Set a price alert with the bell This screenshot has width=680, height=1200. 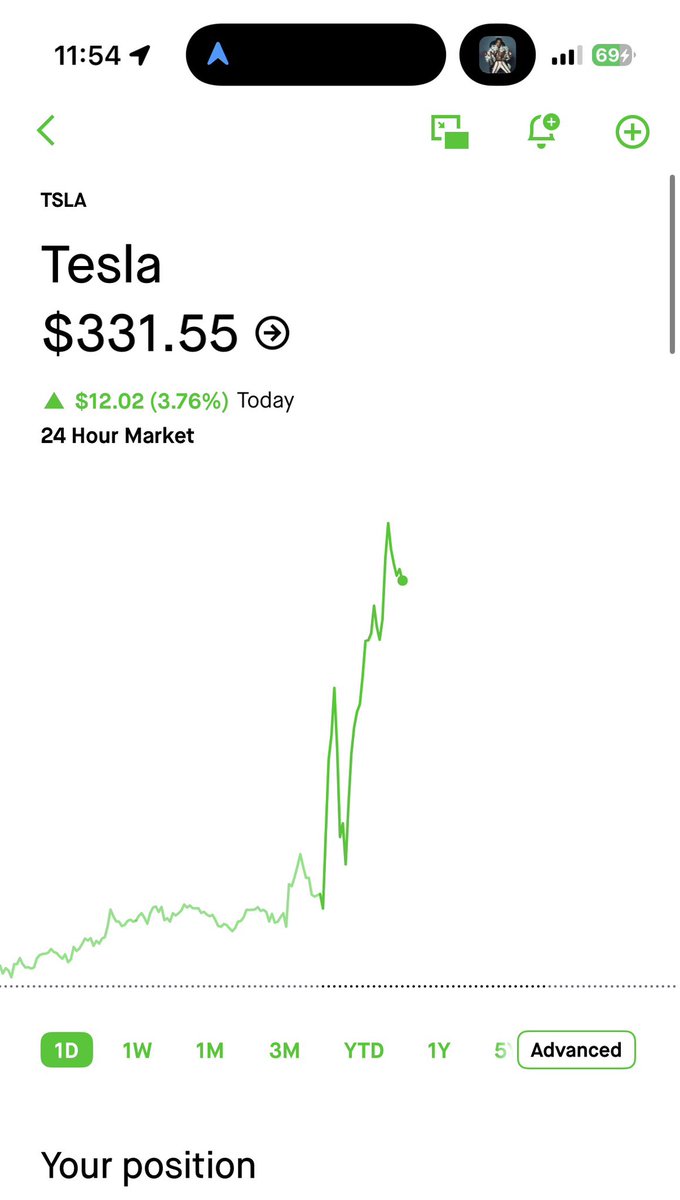click(x=543, y=132)
